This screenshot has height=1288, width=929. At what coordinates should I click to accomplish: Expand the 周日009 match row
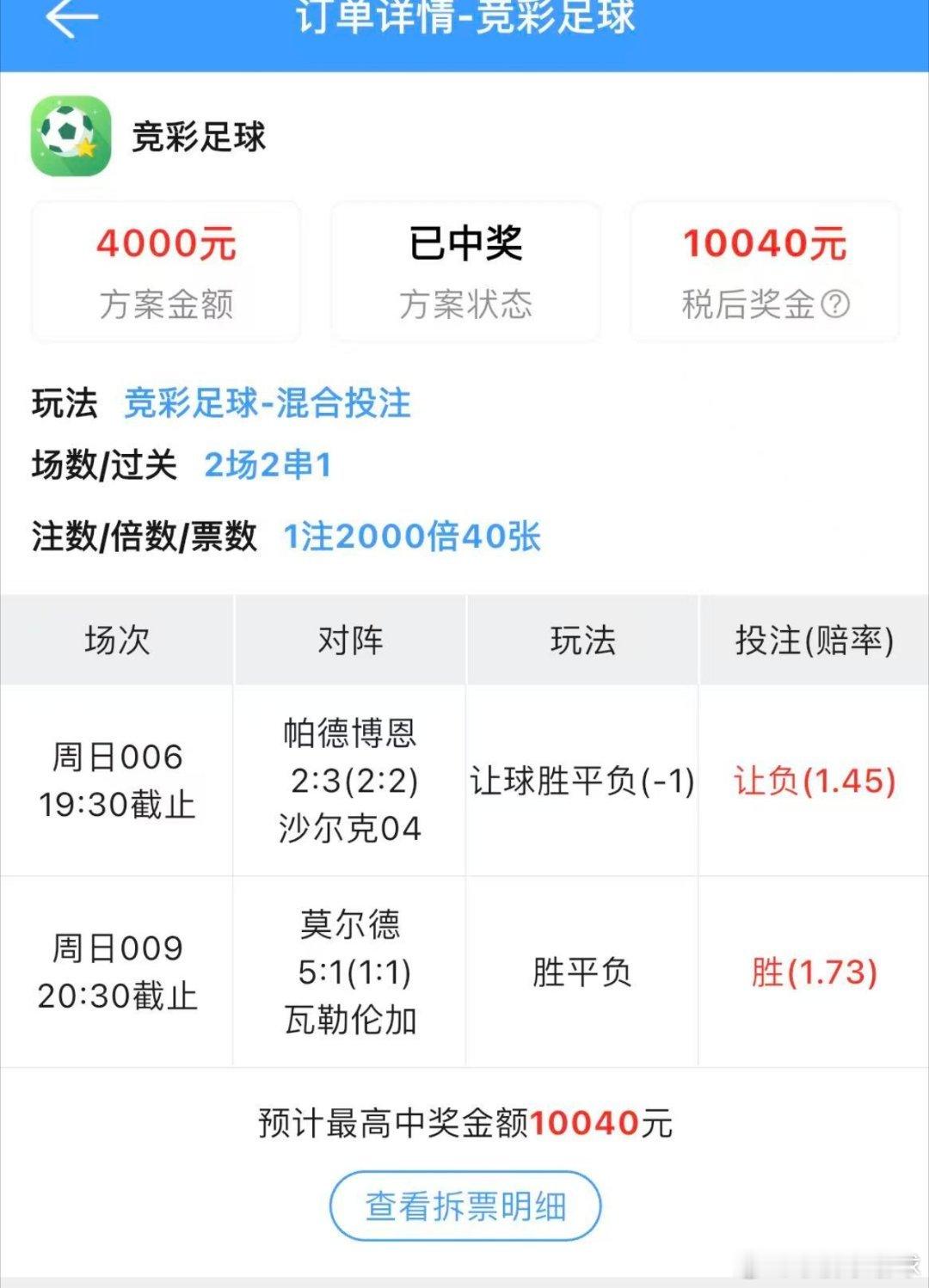[x=118, y=972]
